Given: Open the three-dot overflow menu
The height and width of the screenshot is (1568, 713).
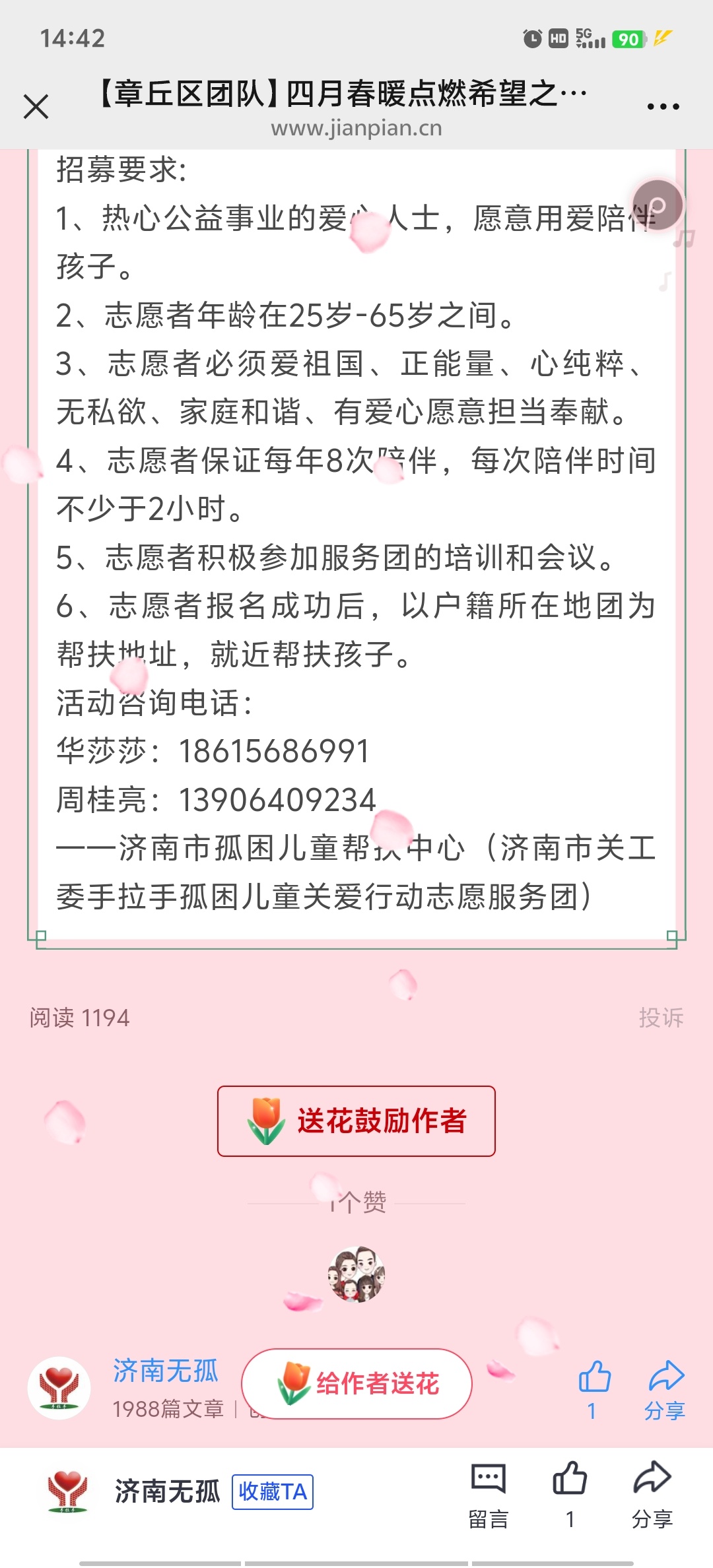Looking at the screenshot, I should (x=663, y=106).
